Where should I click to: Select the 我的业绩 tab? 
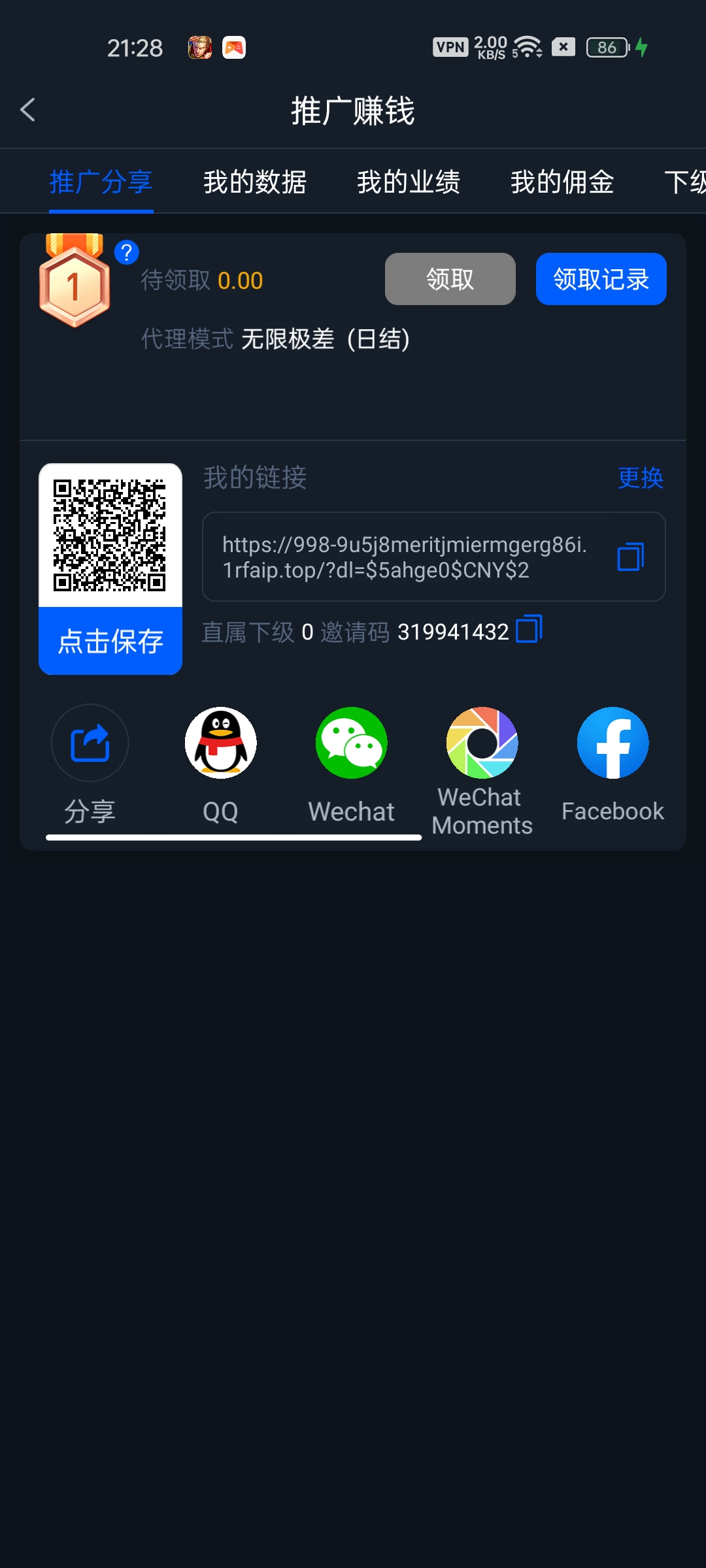pyautogui.click(x=408, y=182)
